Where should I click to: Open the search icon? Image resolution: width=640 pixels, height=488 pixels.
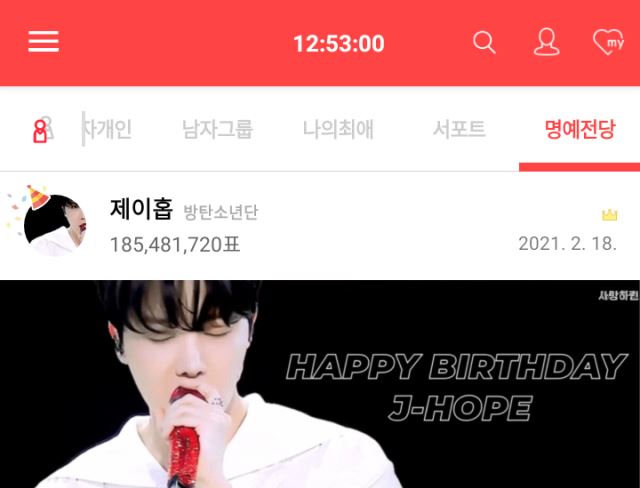tap(484, 42)
